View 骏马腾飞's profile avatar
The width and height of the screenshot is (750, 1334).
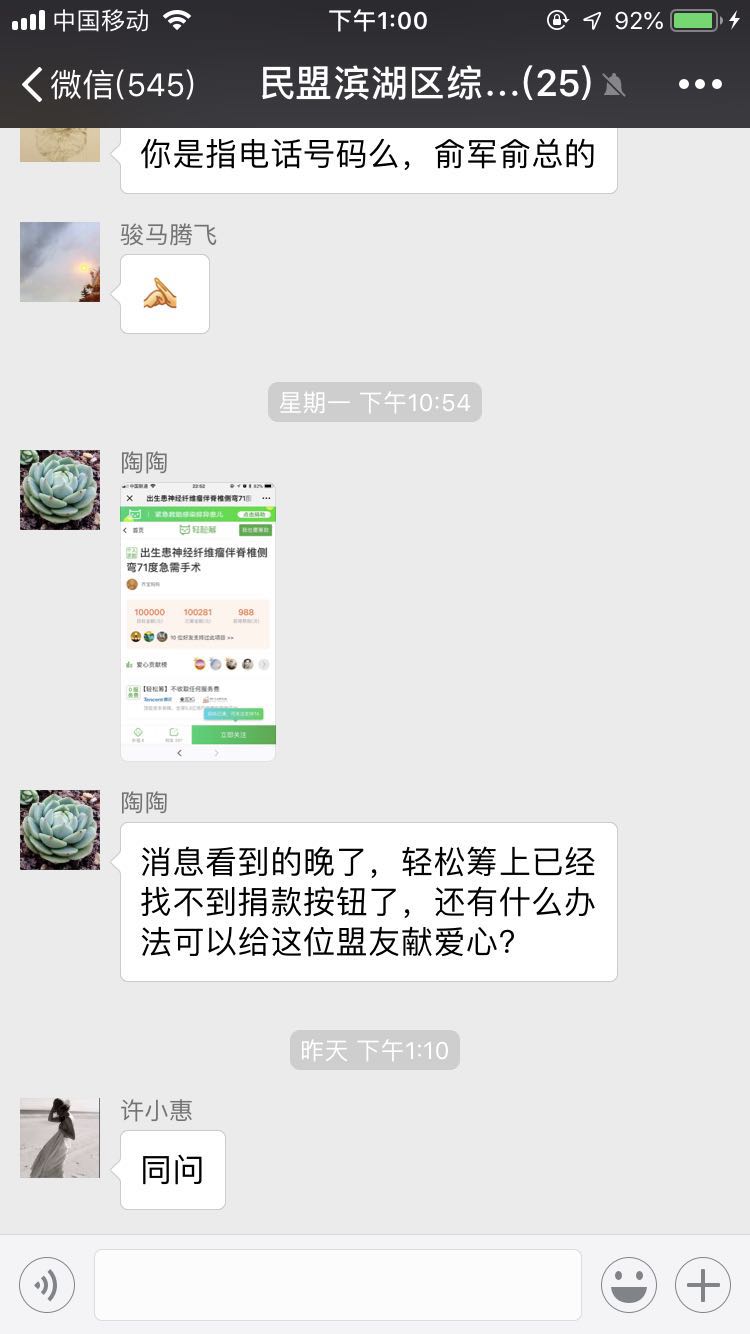(x=60, y=262)
